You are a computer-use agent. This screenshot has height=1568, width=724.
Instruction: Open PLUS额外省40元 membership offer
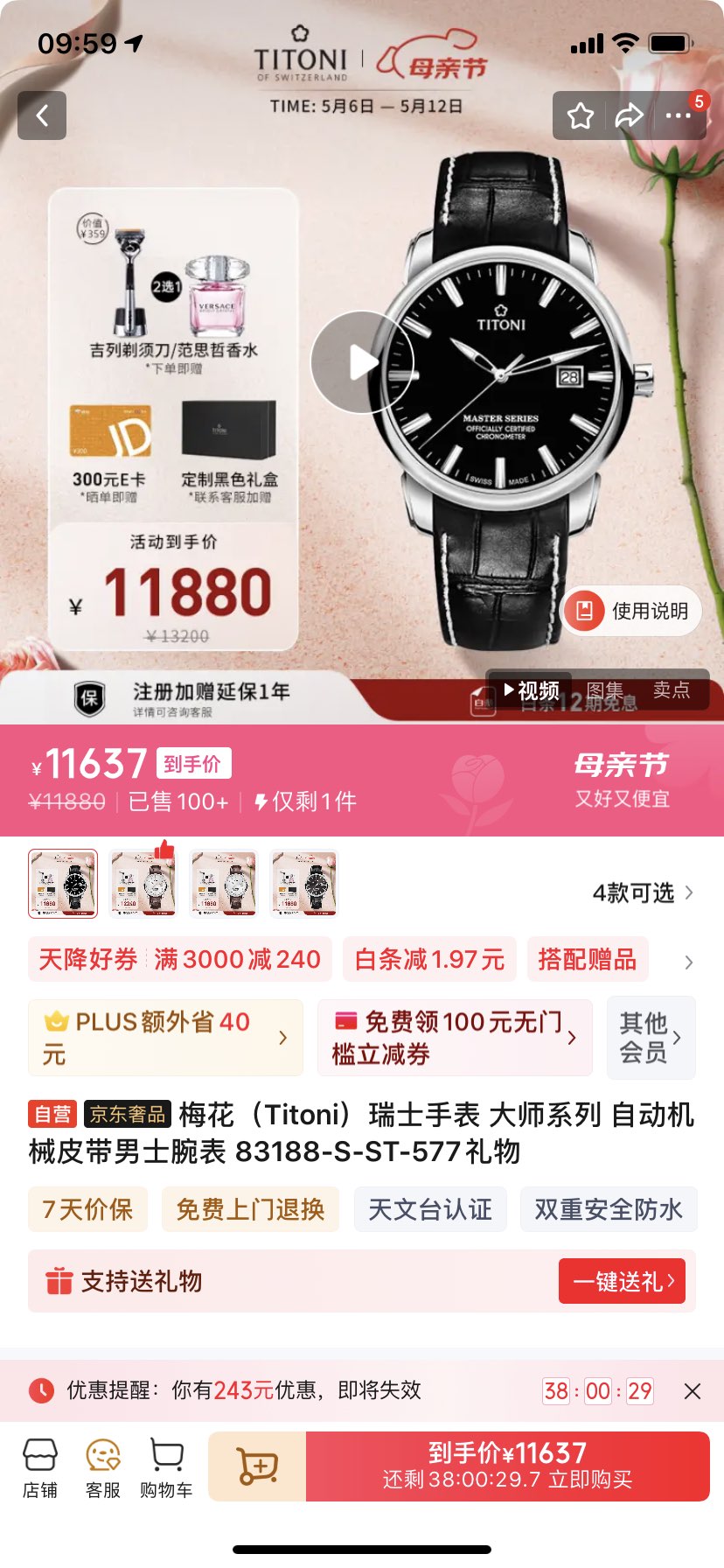click(x=166, y=1038)
